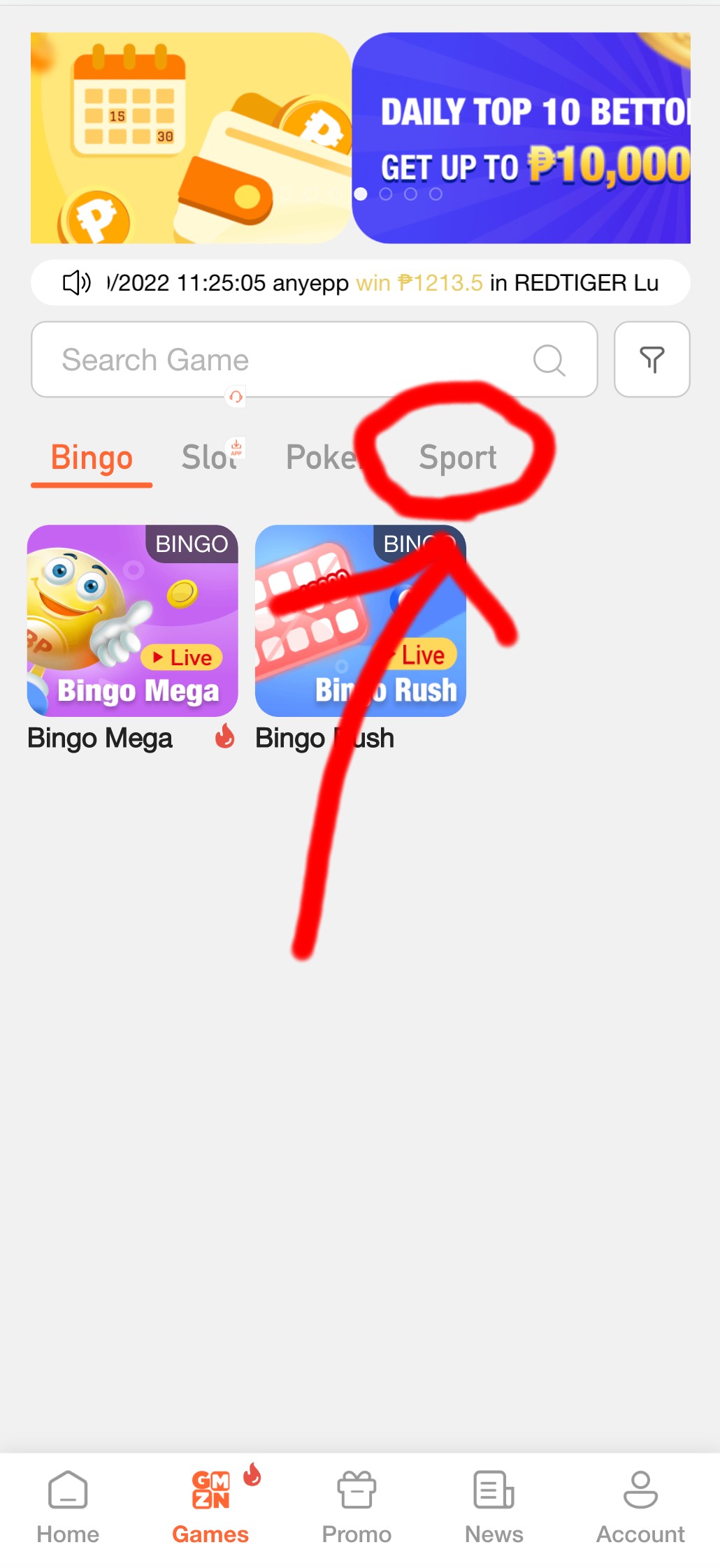Open the Daily Top 10 Bettor banner
Image resolution: width=720 pixels, height=1568 pixels.
[521, 138]
